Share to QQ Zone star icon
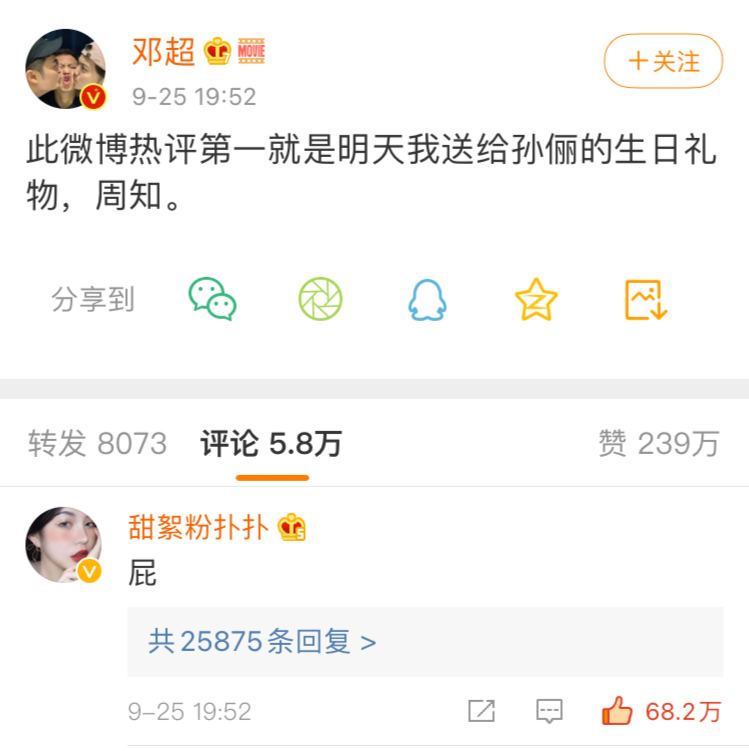Viewport: 749px width, 751px height. 536,299
